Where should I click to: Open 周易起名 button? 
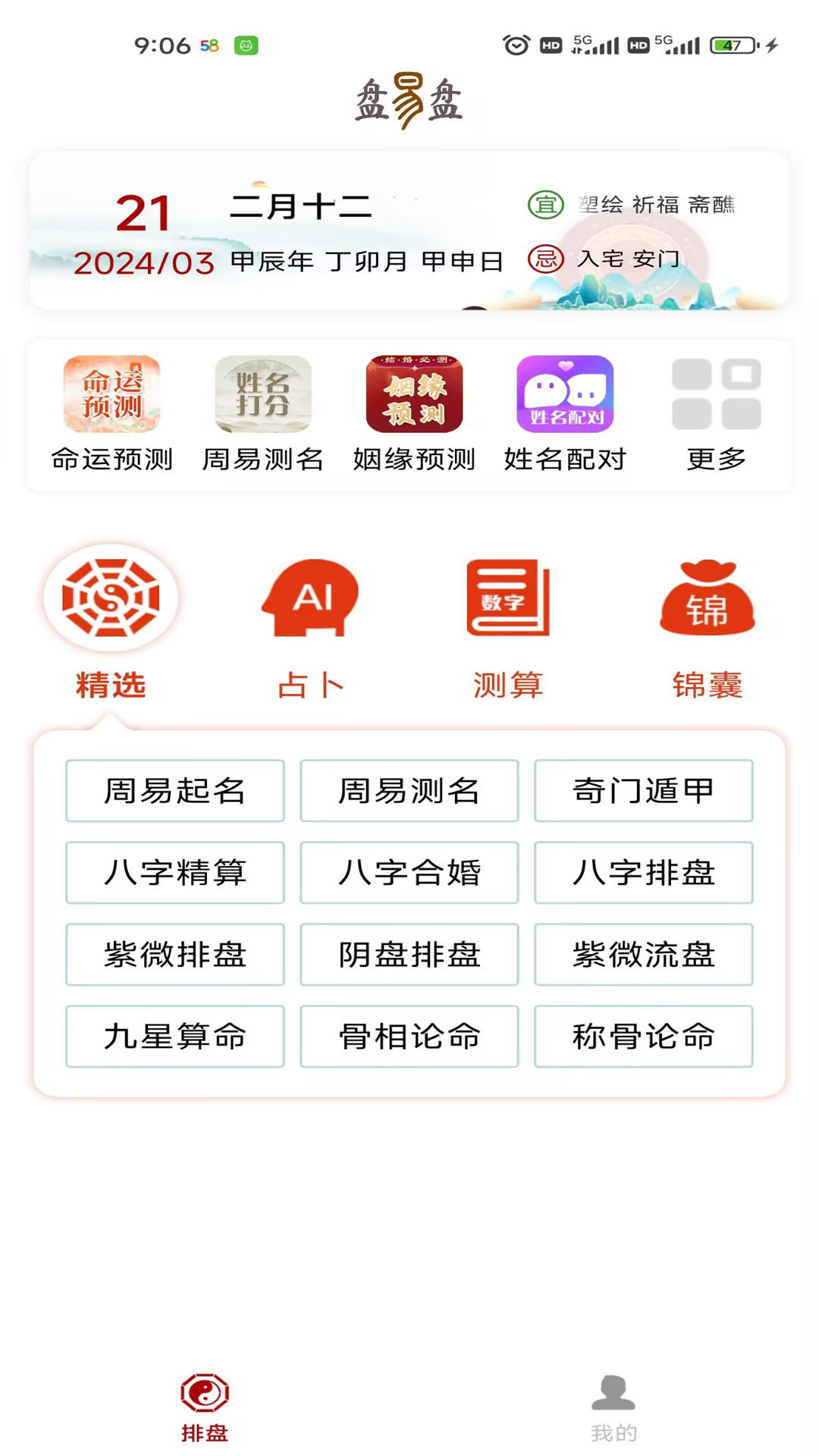[175, 791]
